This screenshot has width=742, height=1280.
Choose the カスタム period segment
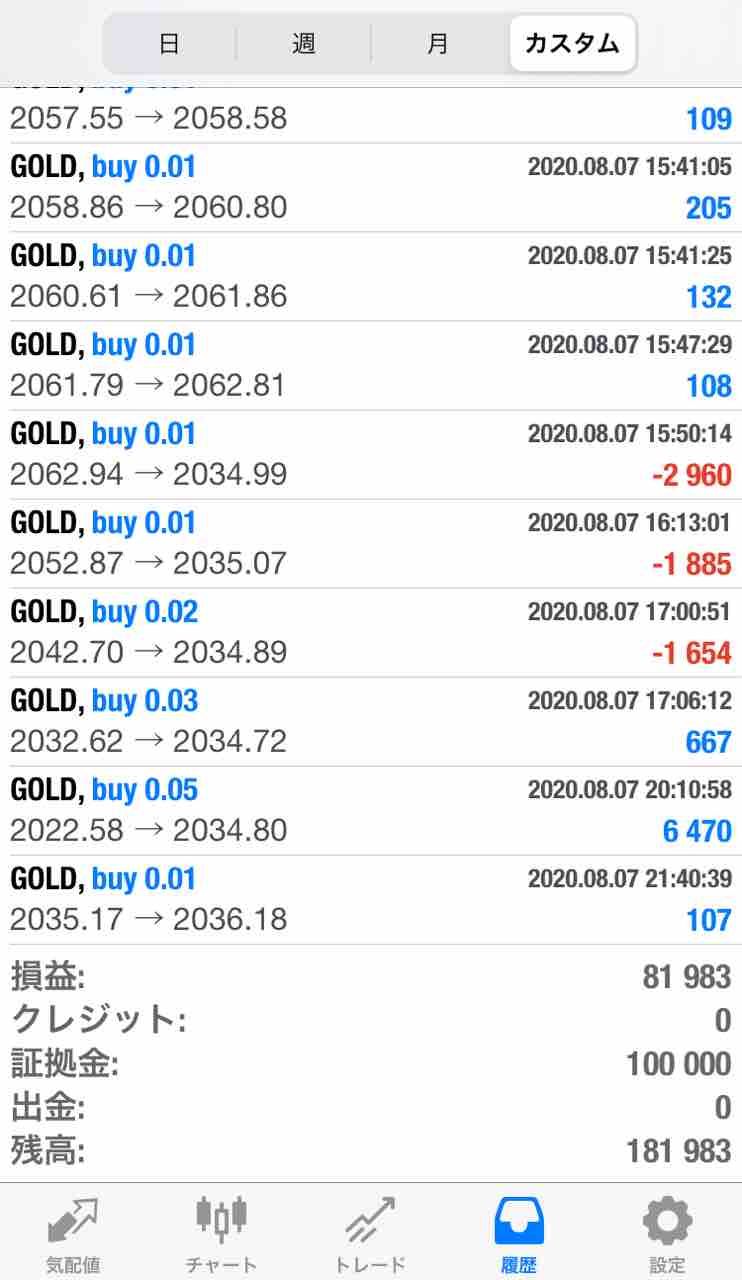pos(572,44)
